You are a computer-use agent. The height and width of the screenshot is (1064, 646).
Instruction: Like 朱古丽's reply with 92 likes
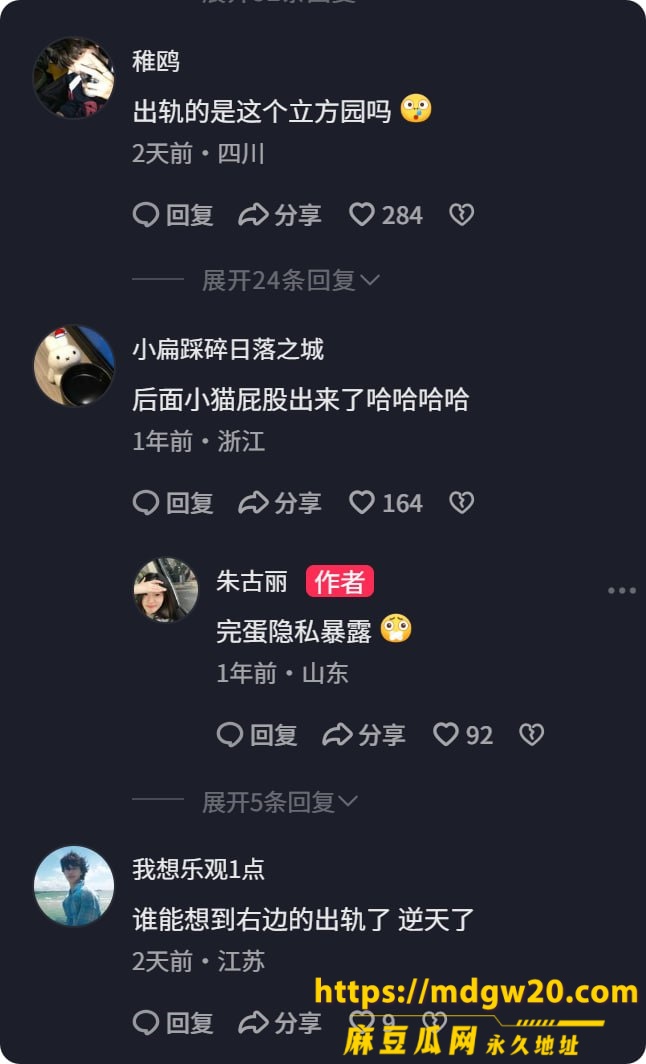pos(463,735)
